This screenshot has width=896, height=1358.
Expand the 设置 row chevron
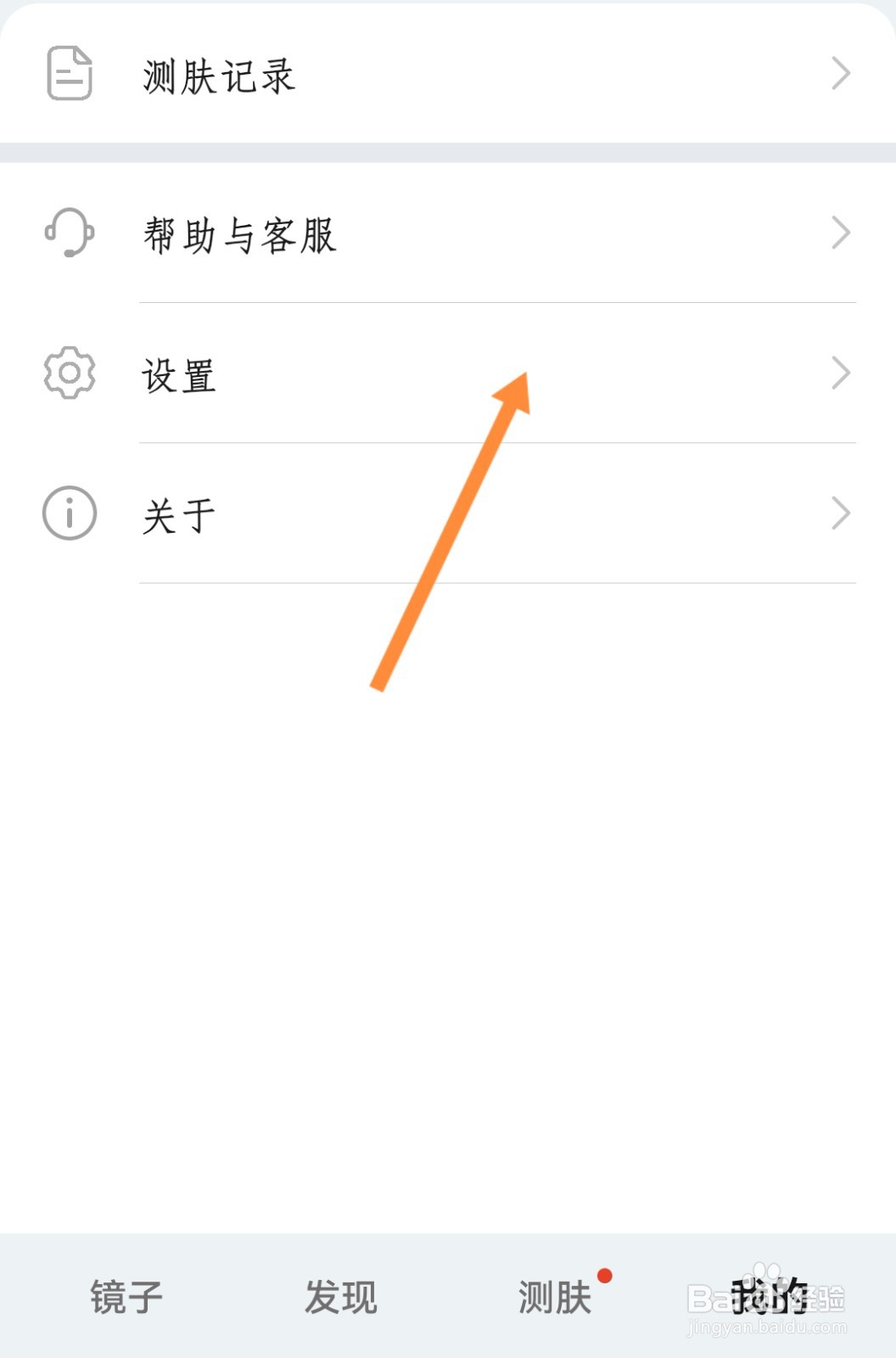(840, 372)
